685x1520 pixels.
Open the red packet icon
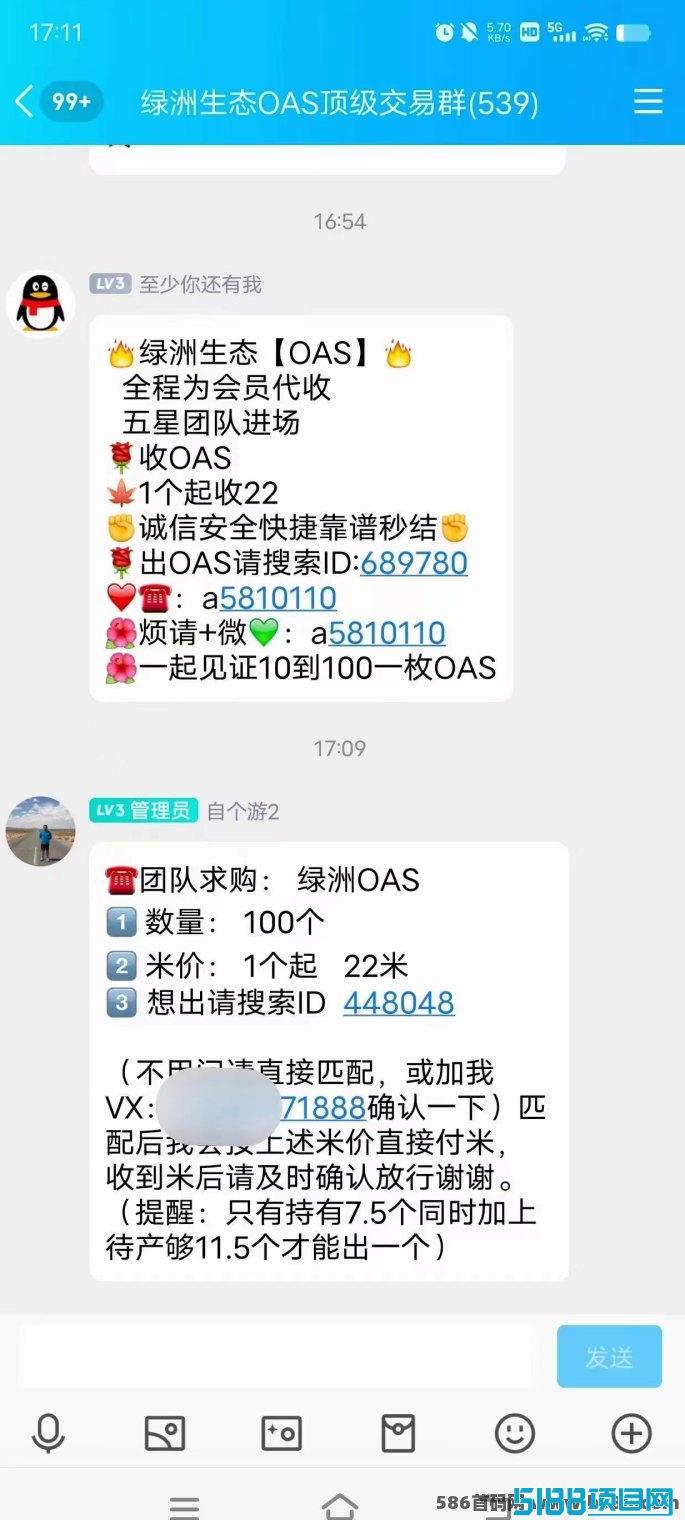pyautogui.click(x=398, y=1434)
